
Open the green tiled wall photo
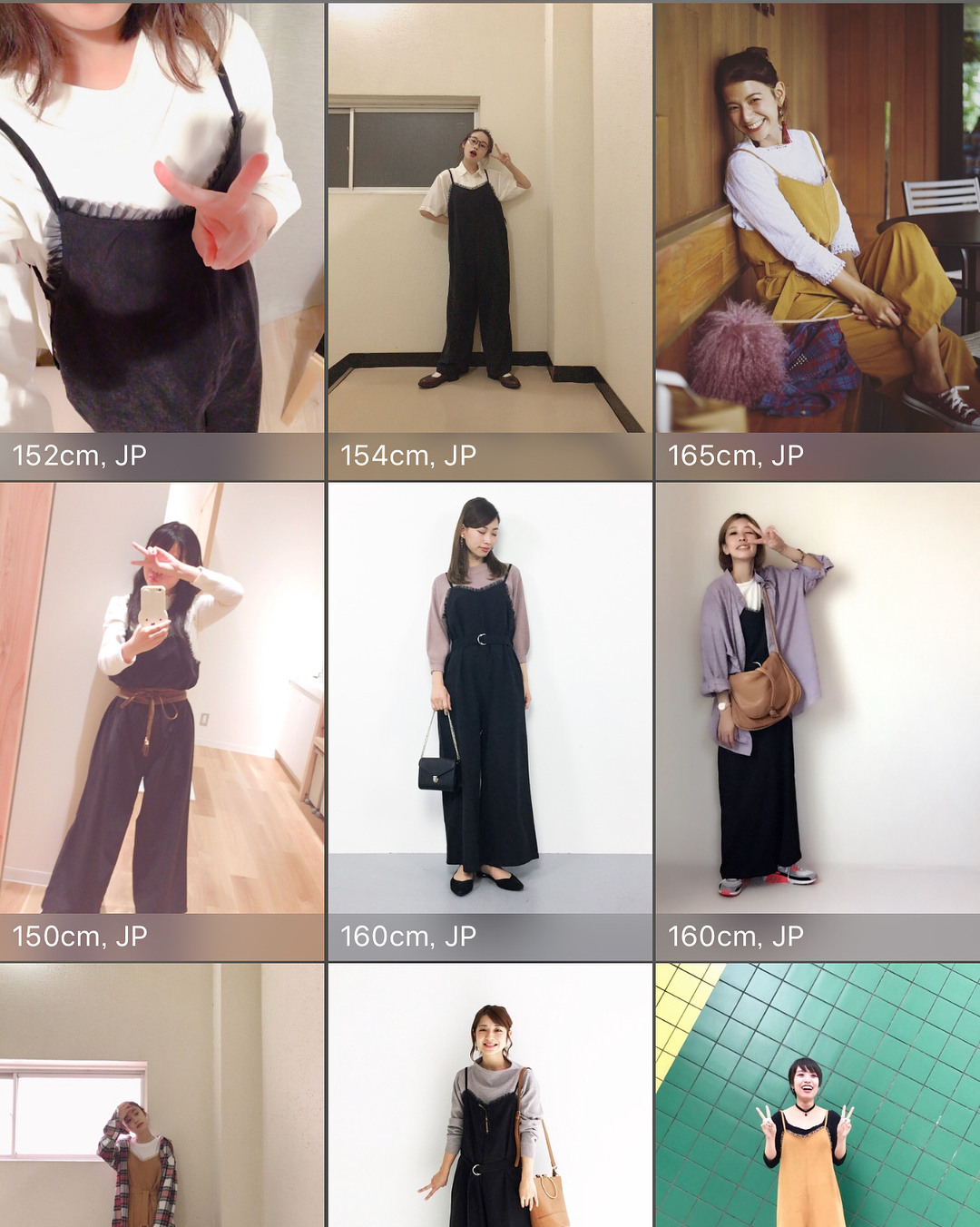point(817,1098)
